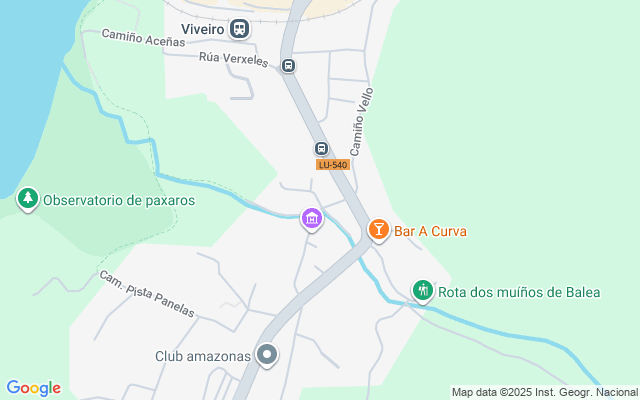Open the Viveiro train station marker
The height and width of the screenshot is (400, 640).
click(239, 29)
